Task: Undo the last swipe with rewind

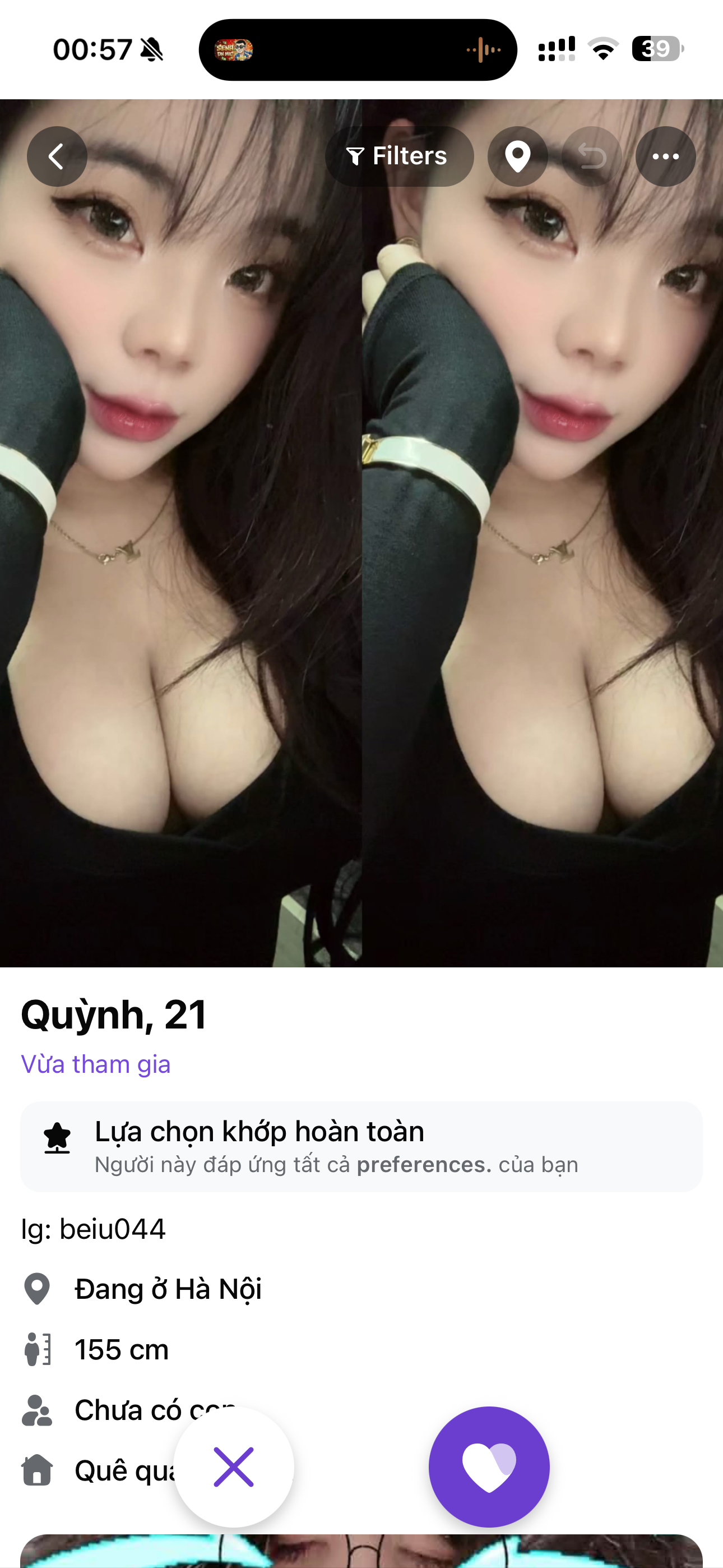Action: pyautogui.click(x=591, y=156)
